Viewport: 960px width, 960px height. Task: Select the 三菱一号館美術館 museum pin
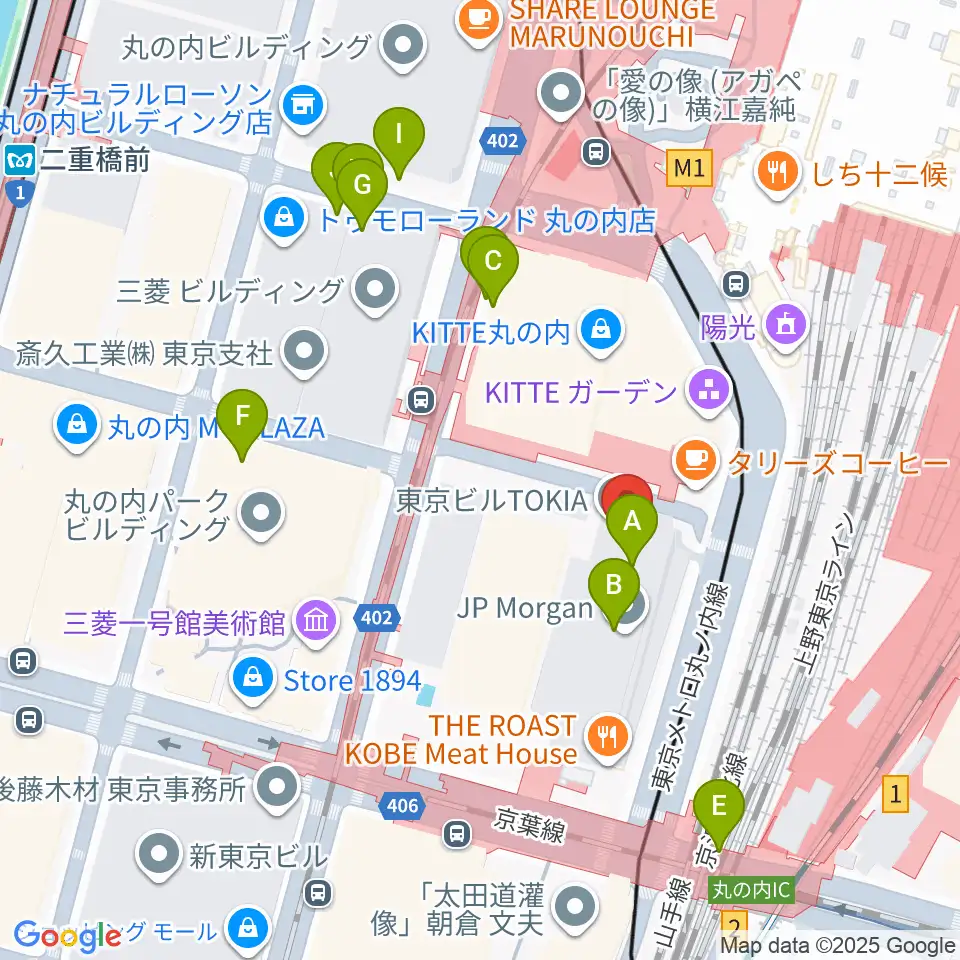[x=316, y=623]
